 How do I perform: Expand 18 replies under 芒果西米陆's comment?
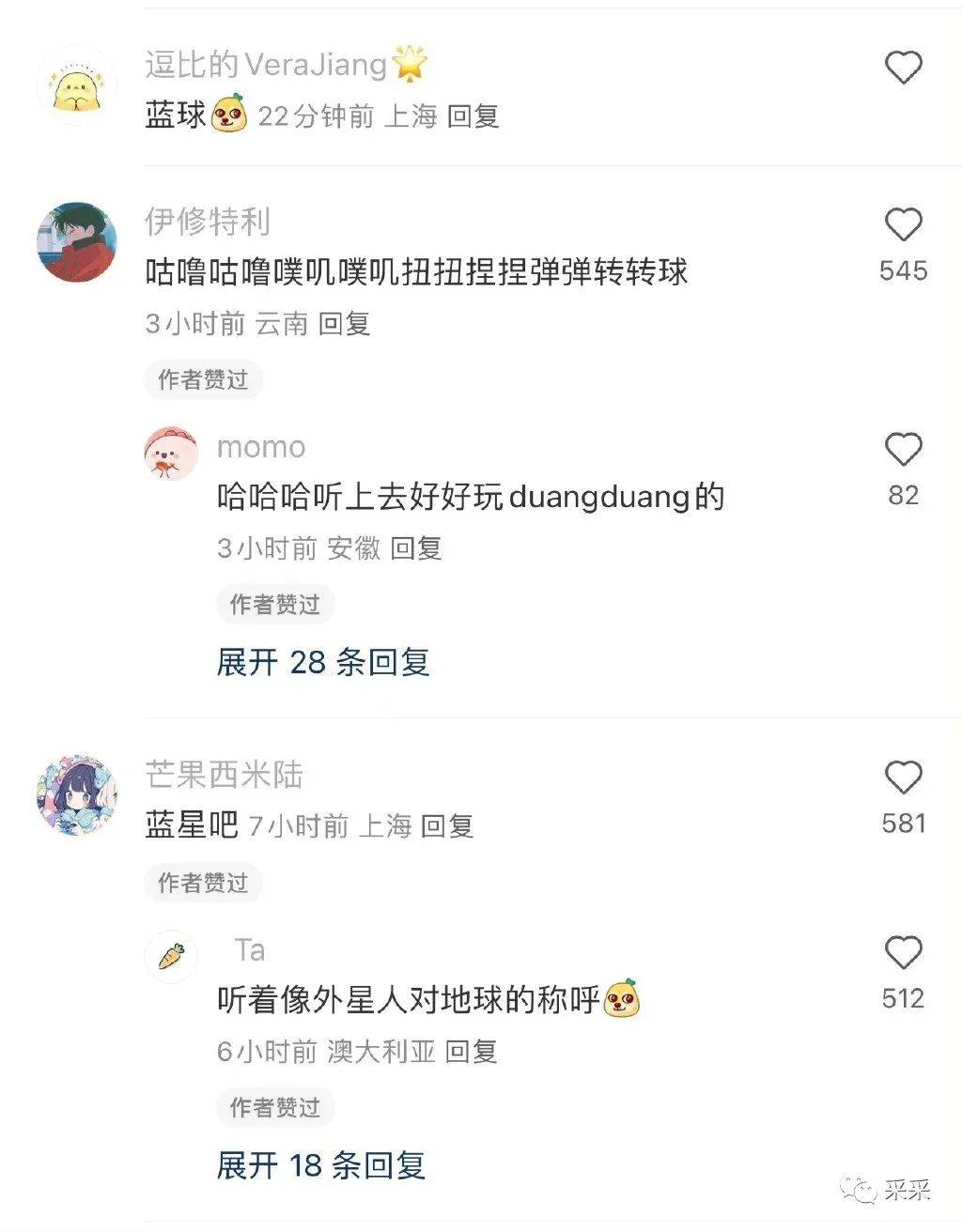click(320, 1165)
